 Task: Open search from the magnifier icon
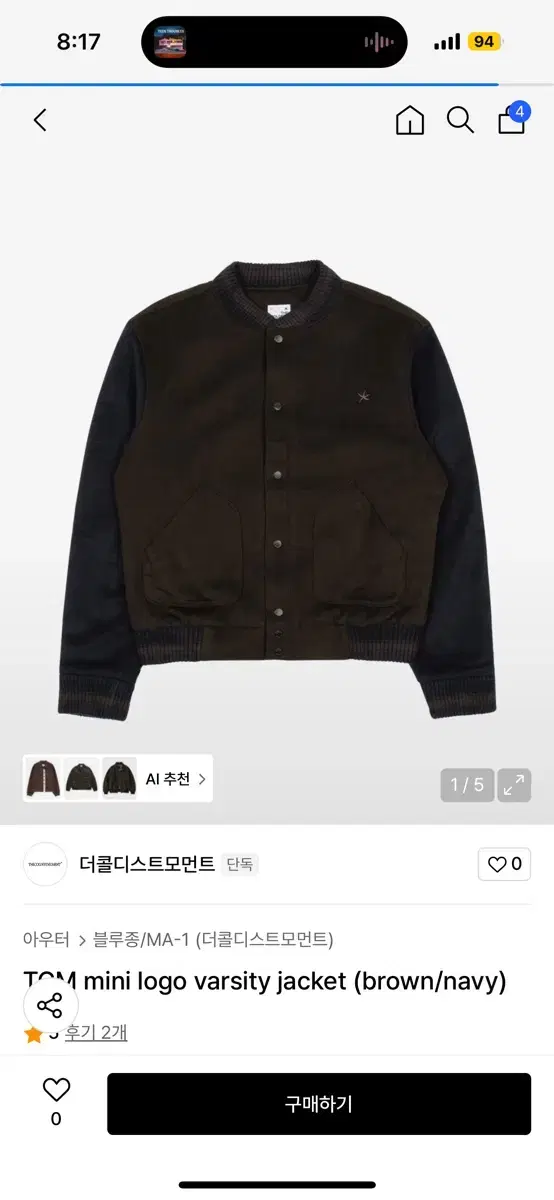(x=460, y=121)
